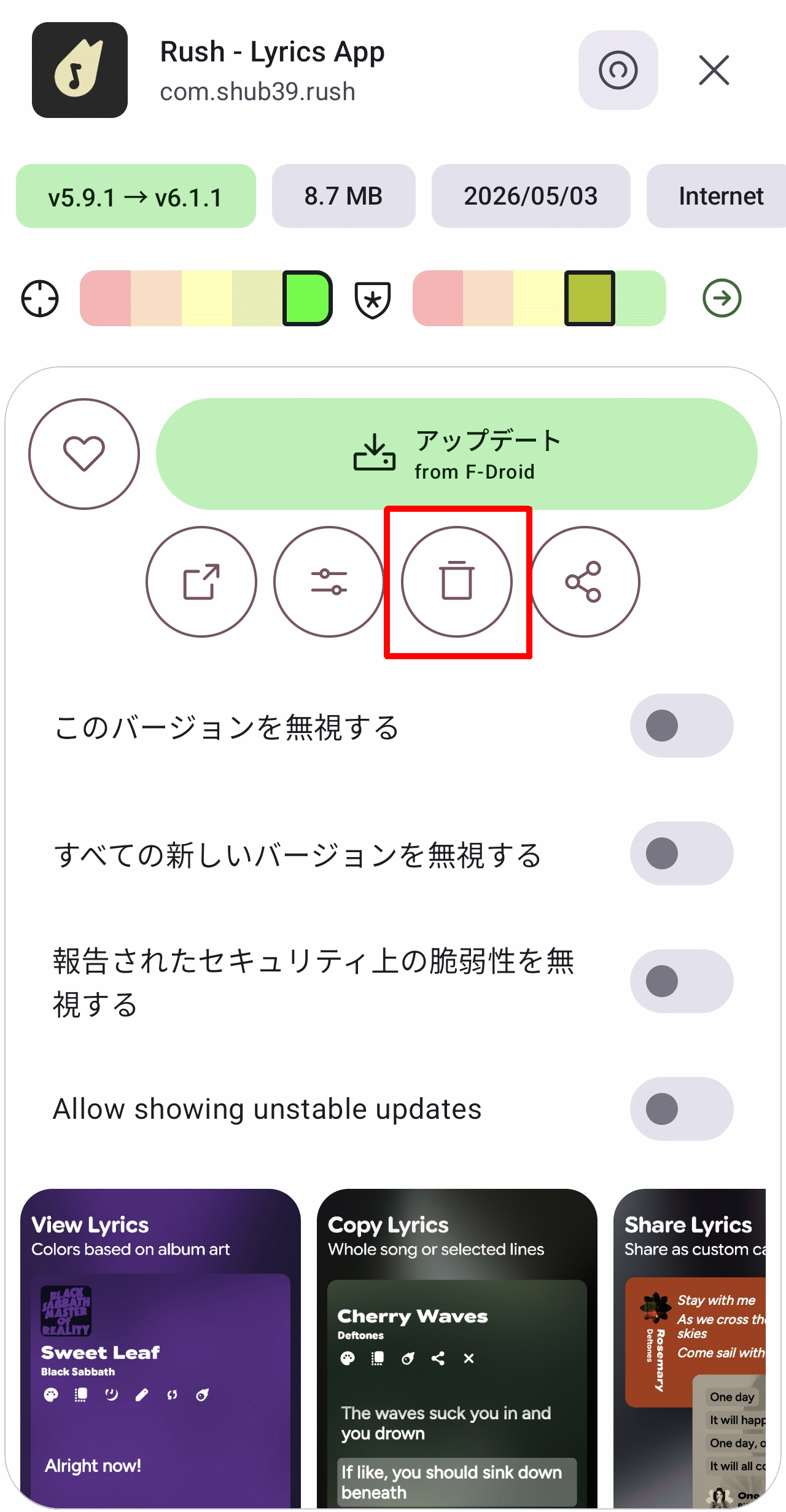Toggle ignoring reported security vulnerabilities
Viewport: 786px width, 1512px height.
point(682,981)
